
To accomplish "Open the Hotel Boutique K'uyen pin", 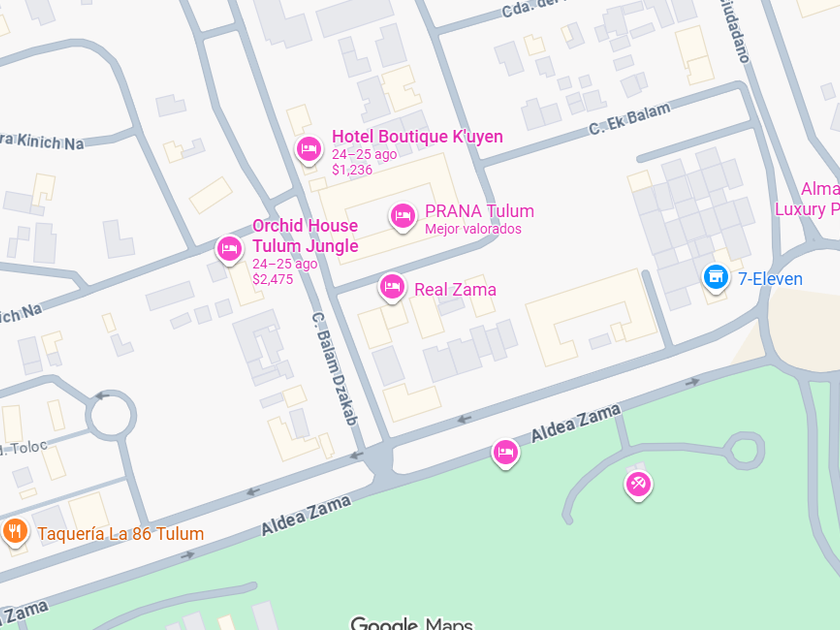I will click(309, 149).
